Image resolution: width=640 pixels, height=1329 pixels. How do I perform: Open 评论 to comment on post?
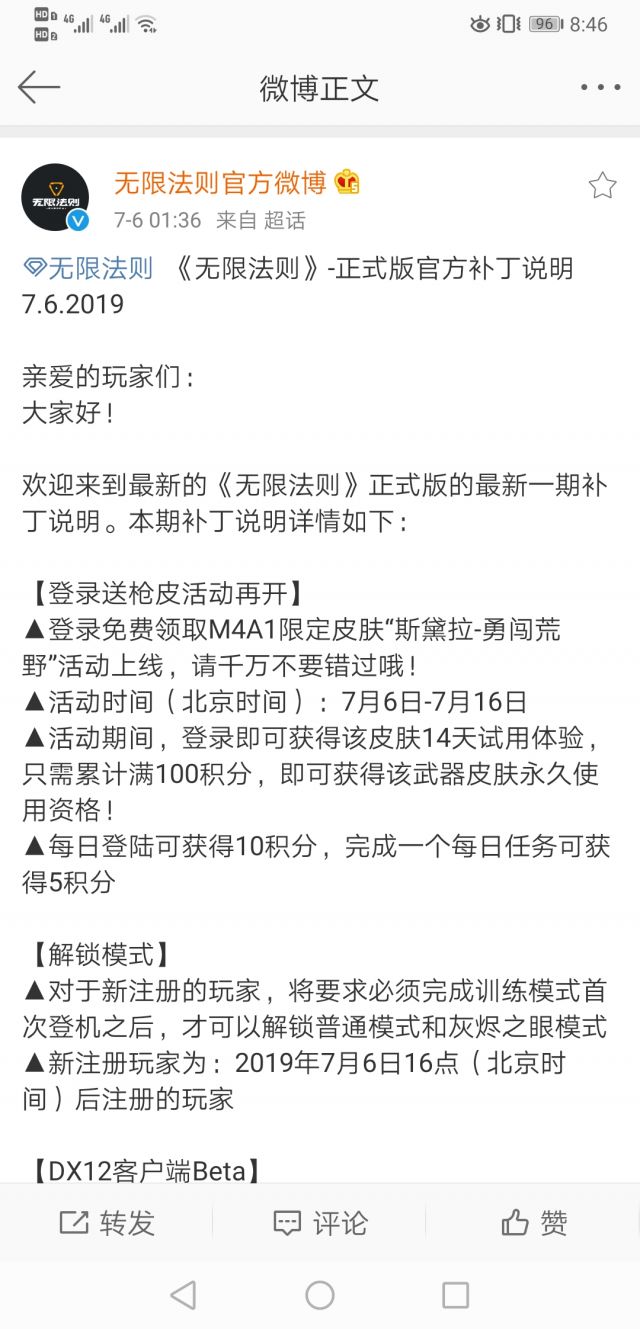click(x=320, y=1222)
